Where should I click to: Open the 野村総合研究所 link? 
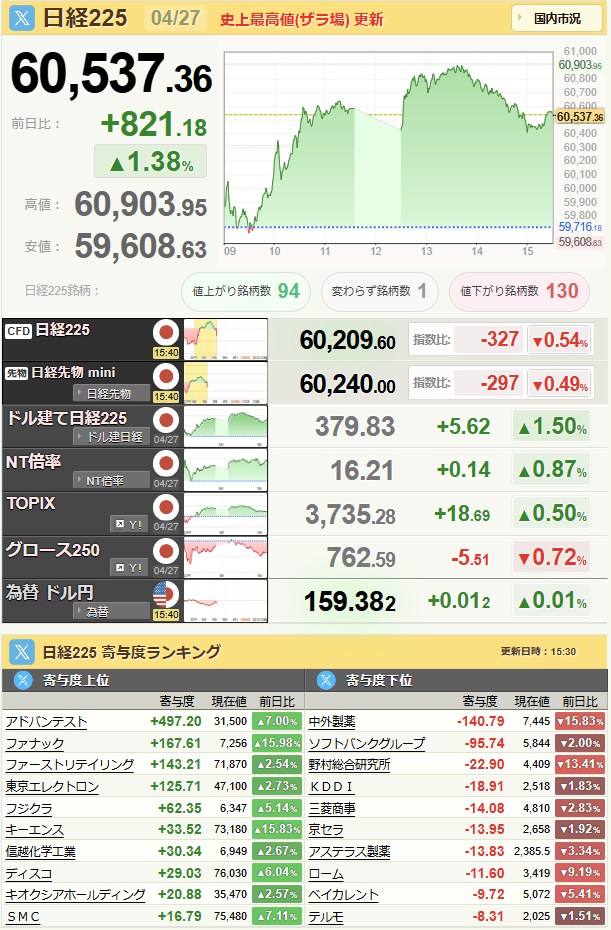click(x=350, y=764)
